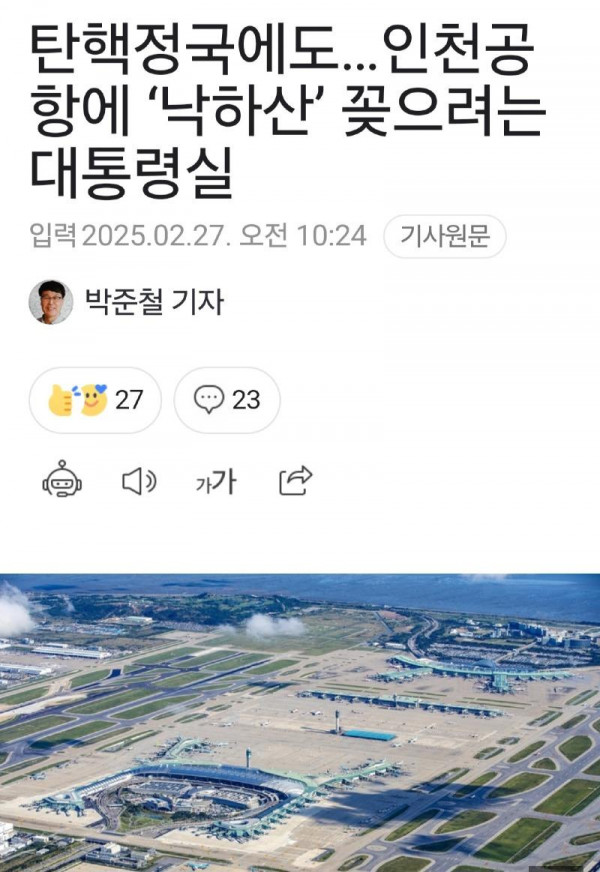This screenshot has width=600, height=872.
Task: Open the 23 comments
Action: [227, 400]
